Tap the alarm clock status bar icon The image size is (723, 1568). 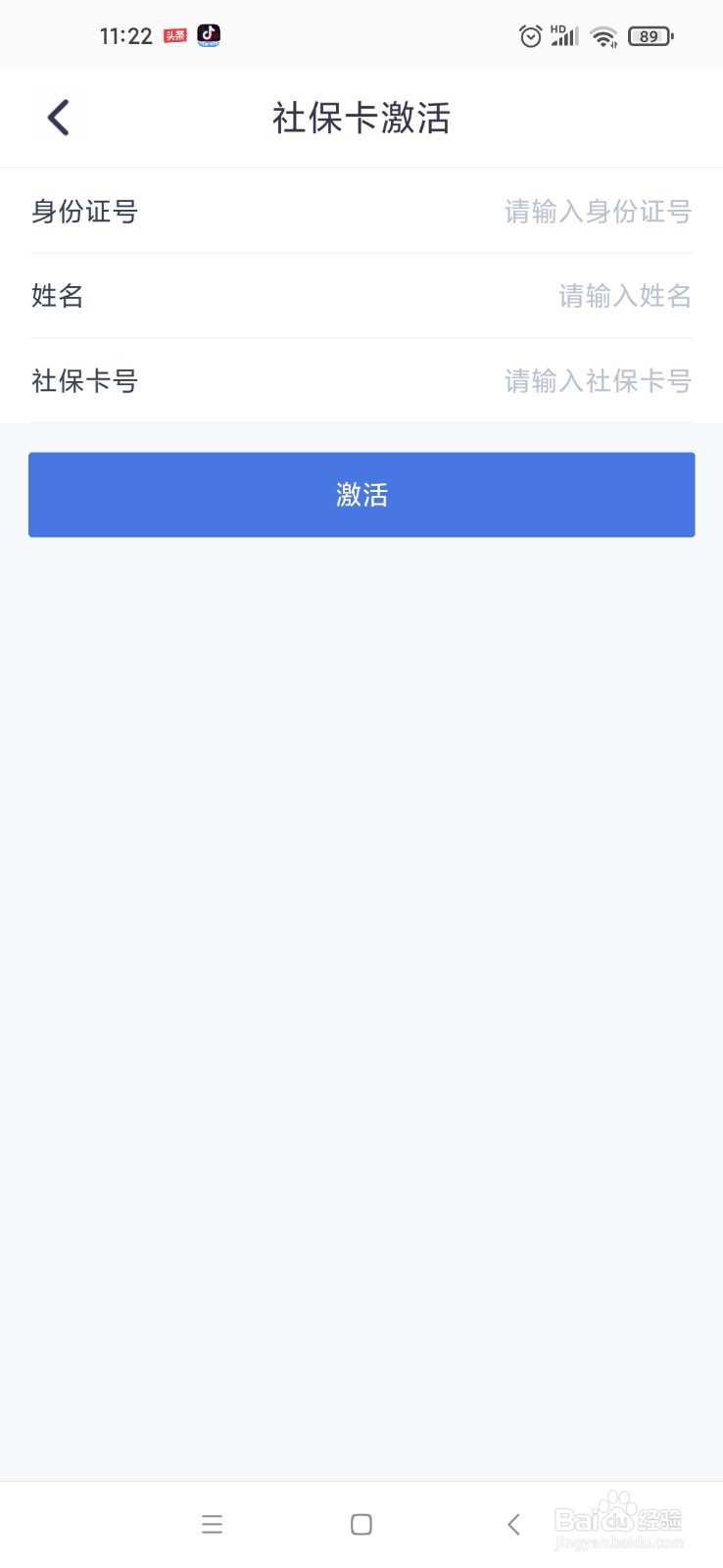[529, 35]
